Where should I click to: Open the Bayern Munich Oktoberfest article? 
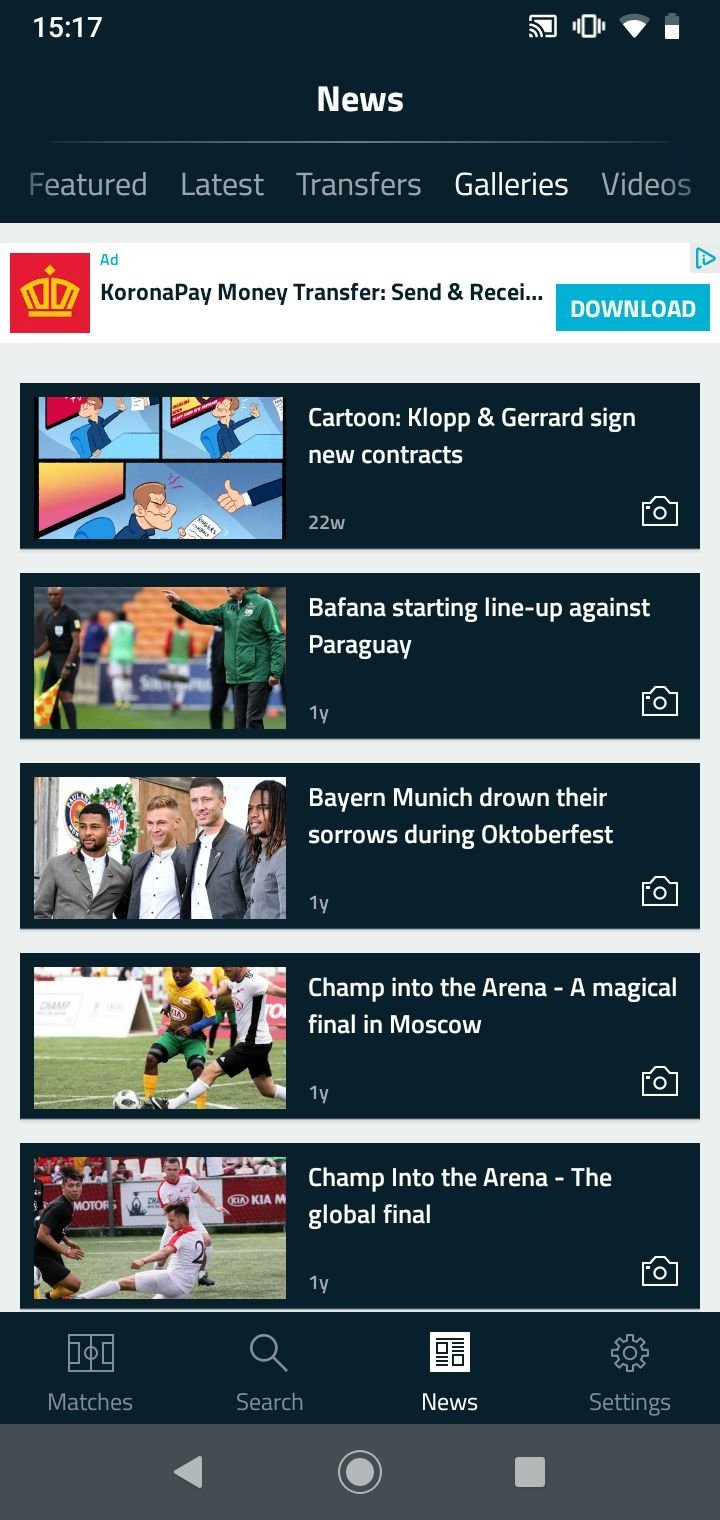[460, 816]
